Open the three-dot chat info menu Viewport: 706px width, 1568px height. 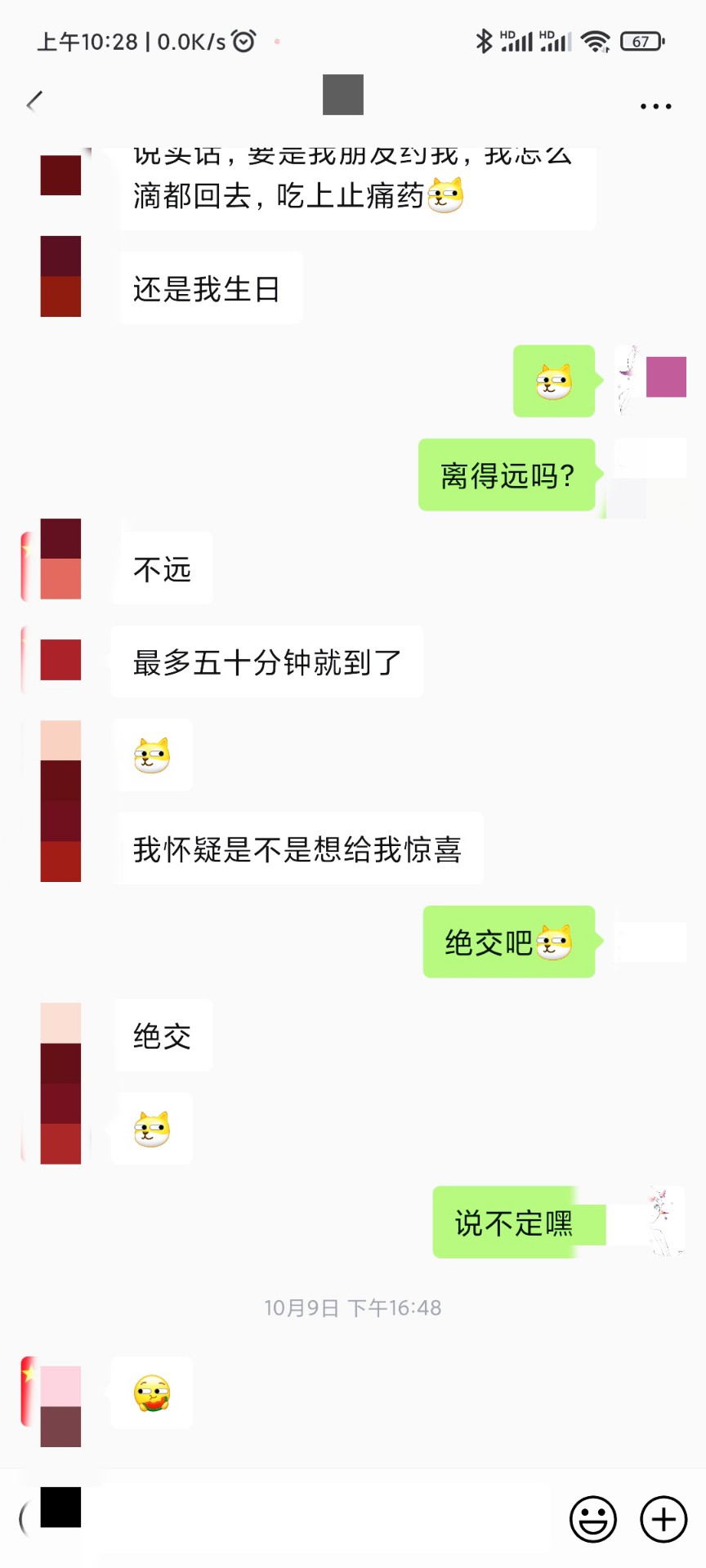point(655,106)
